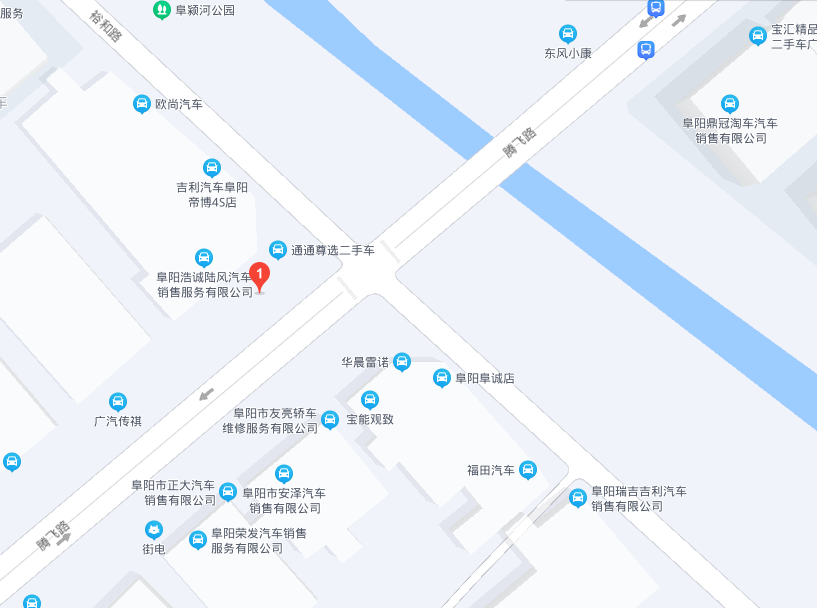Select the 欧尚汽车 marker

pos(142,104)
